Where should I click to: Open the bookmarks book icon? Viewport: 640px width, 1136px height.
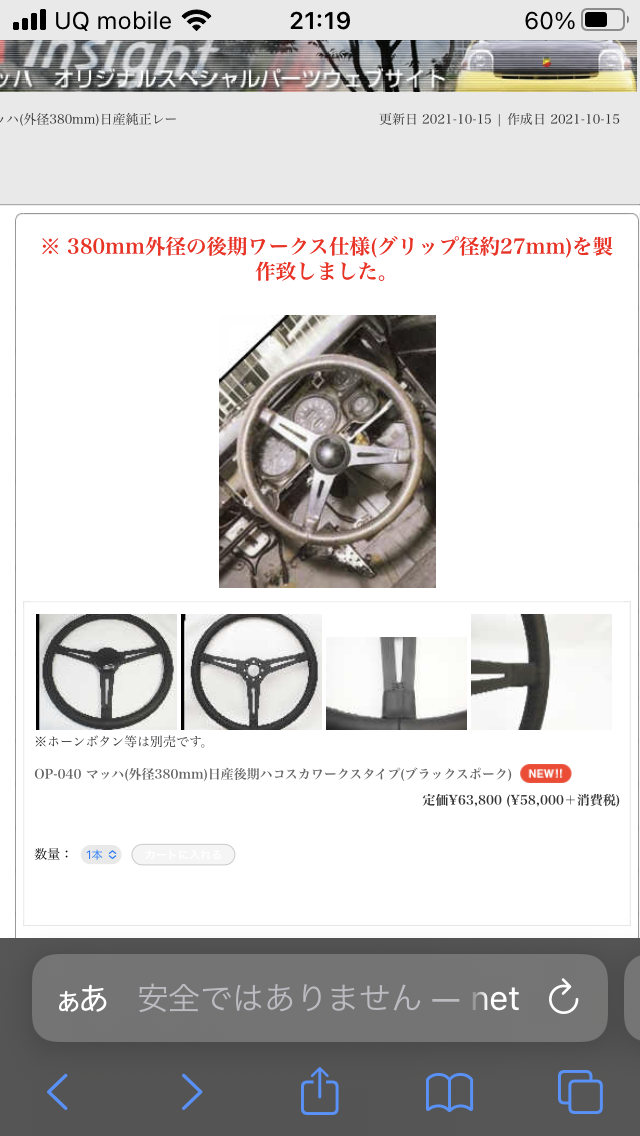[449, 1093]
